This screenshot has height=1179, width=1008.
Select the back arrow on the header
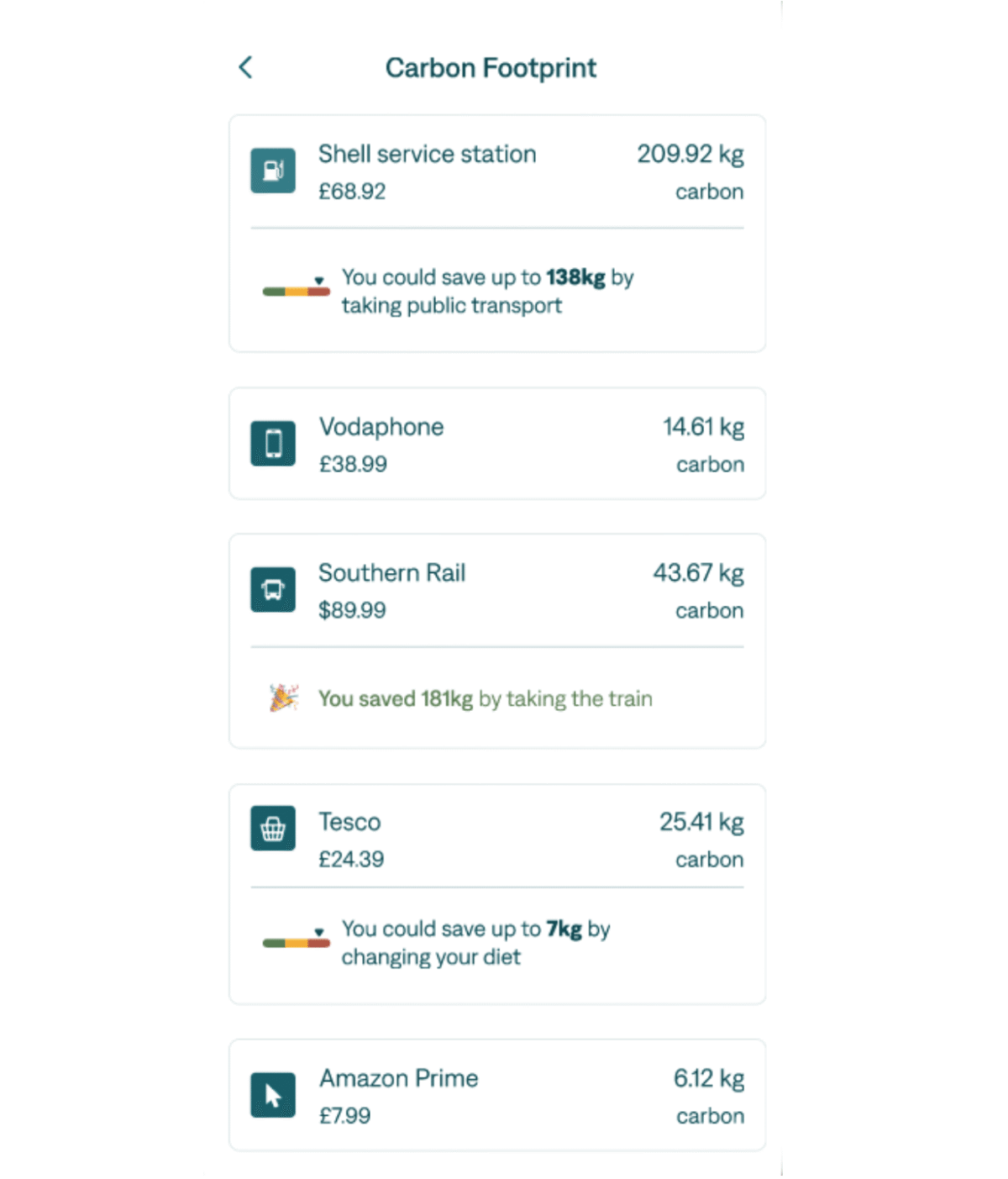click(x=244, y=66)
